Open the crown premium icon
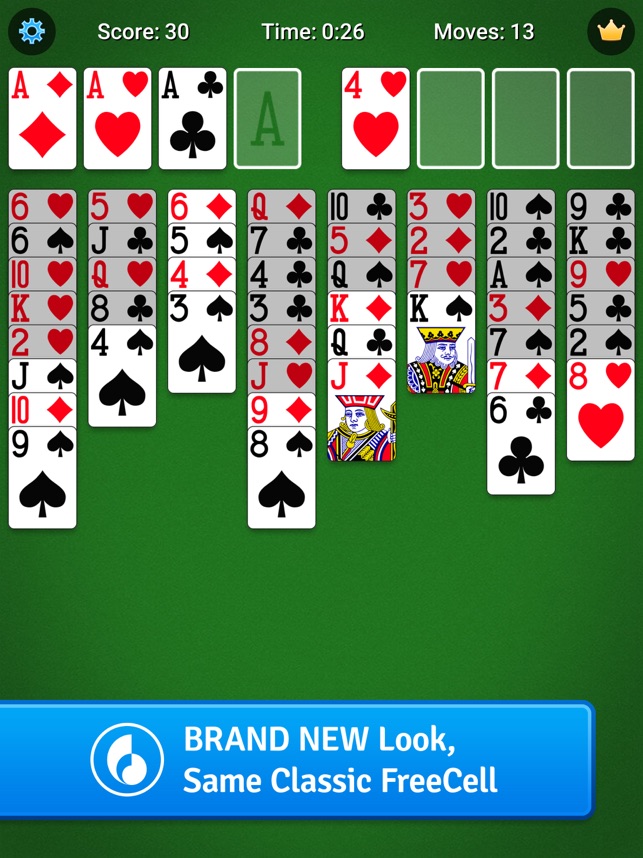The height and width of the screenshot is (858, 643). click(x=610, y=31)
